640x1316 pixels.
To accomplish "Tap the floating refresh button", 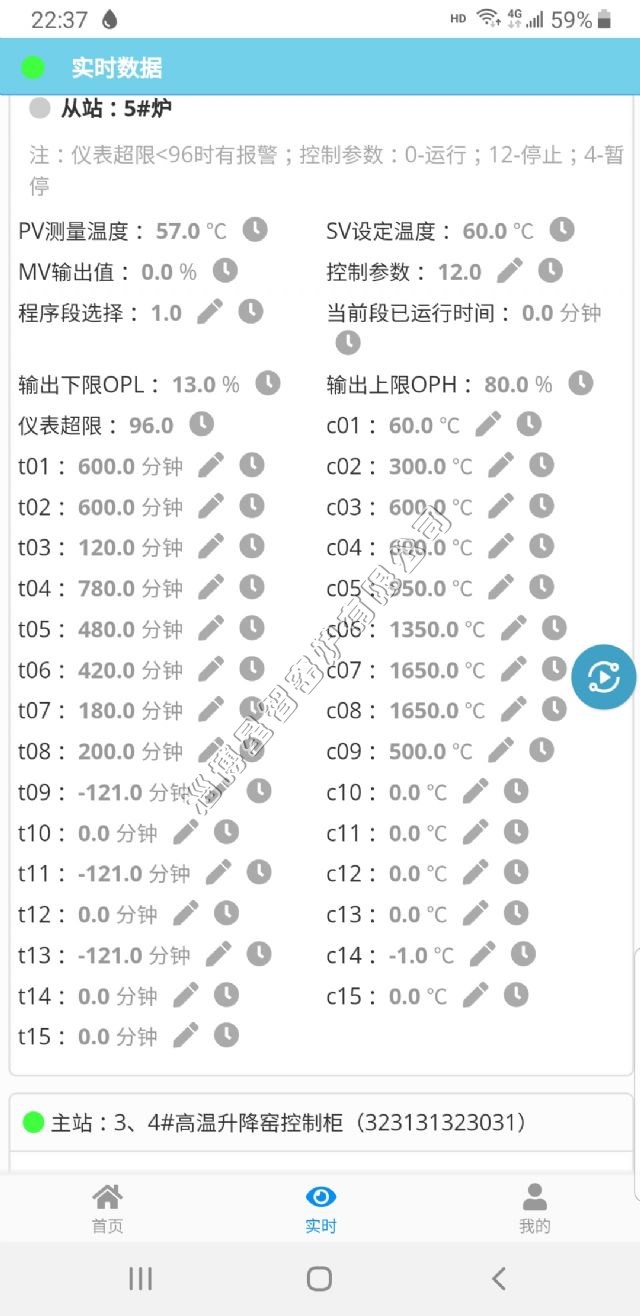I will 603,677.
